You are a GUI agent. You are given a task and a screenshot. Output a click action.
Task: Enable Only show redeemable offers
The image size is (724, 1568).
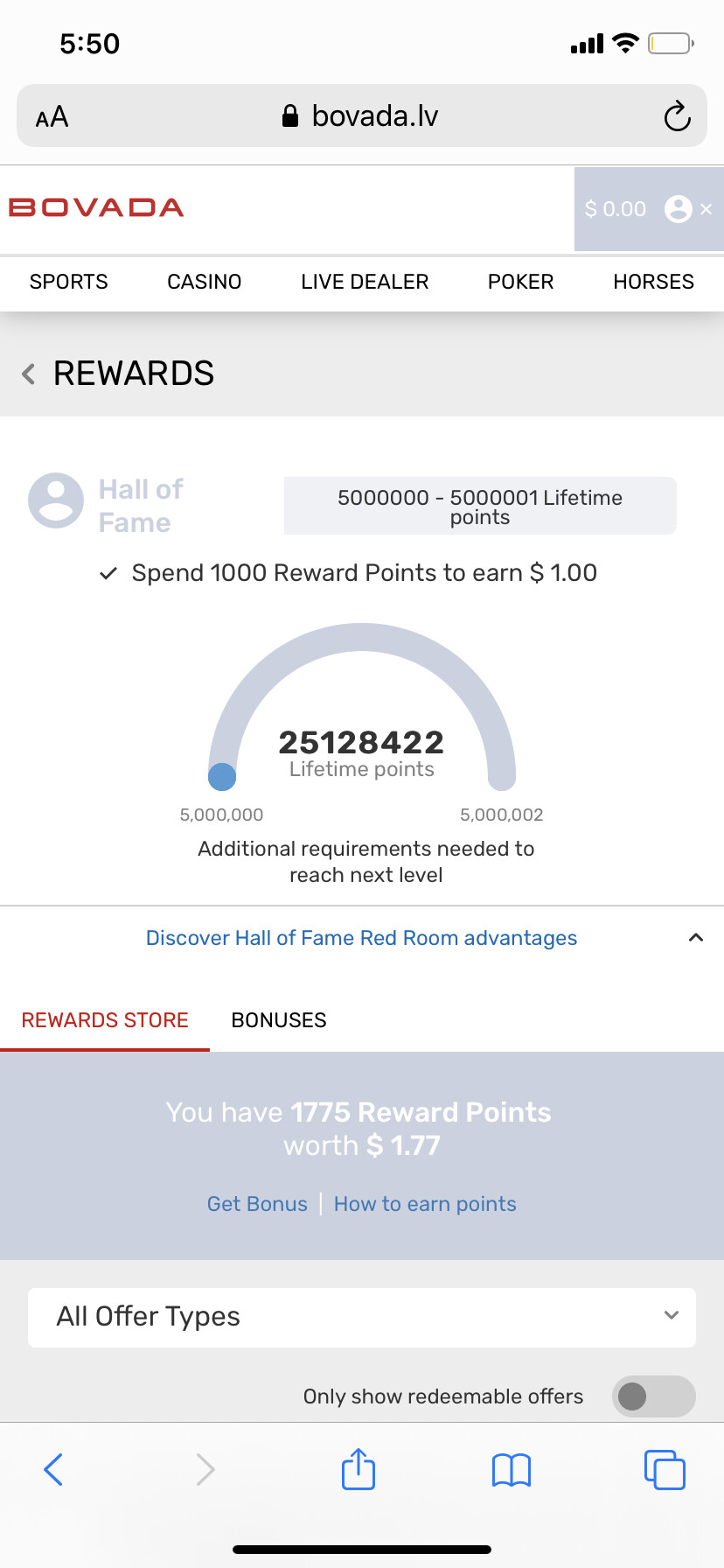coord(654,1396)
